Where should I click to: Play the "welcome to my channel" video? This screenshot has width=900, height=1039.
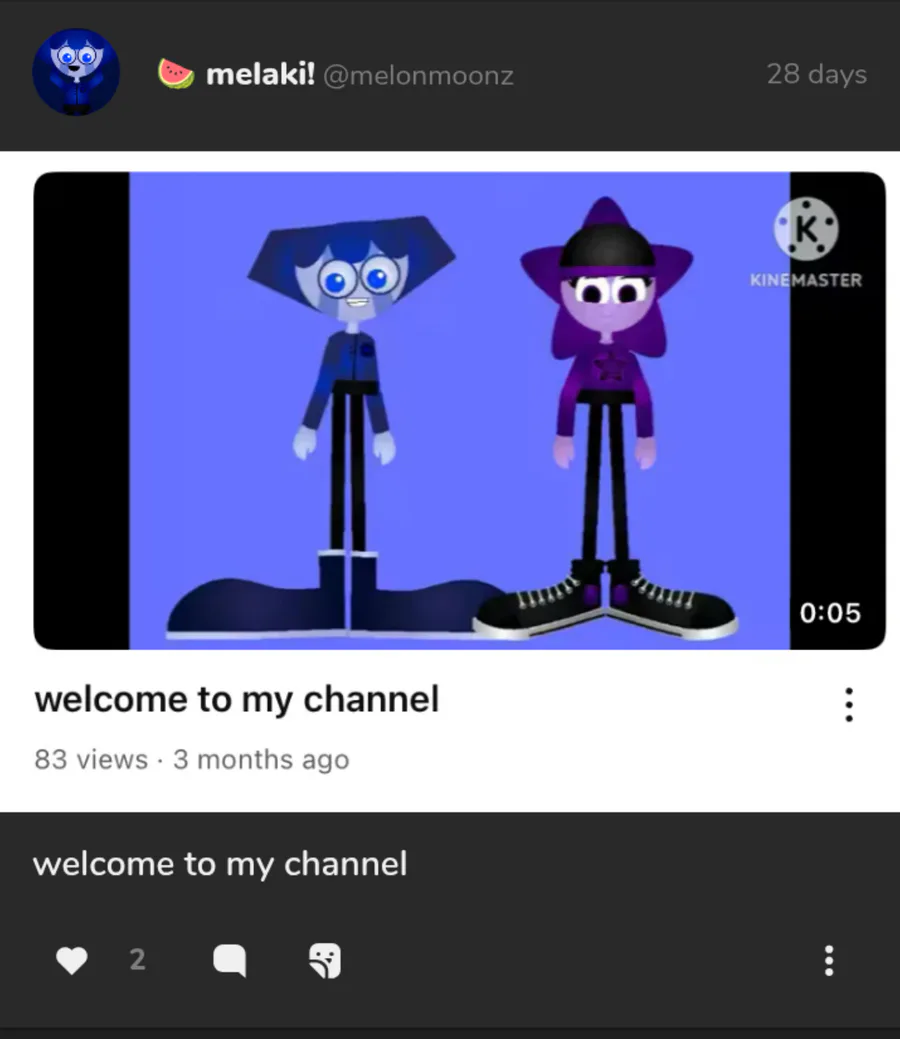(459, 410)
